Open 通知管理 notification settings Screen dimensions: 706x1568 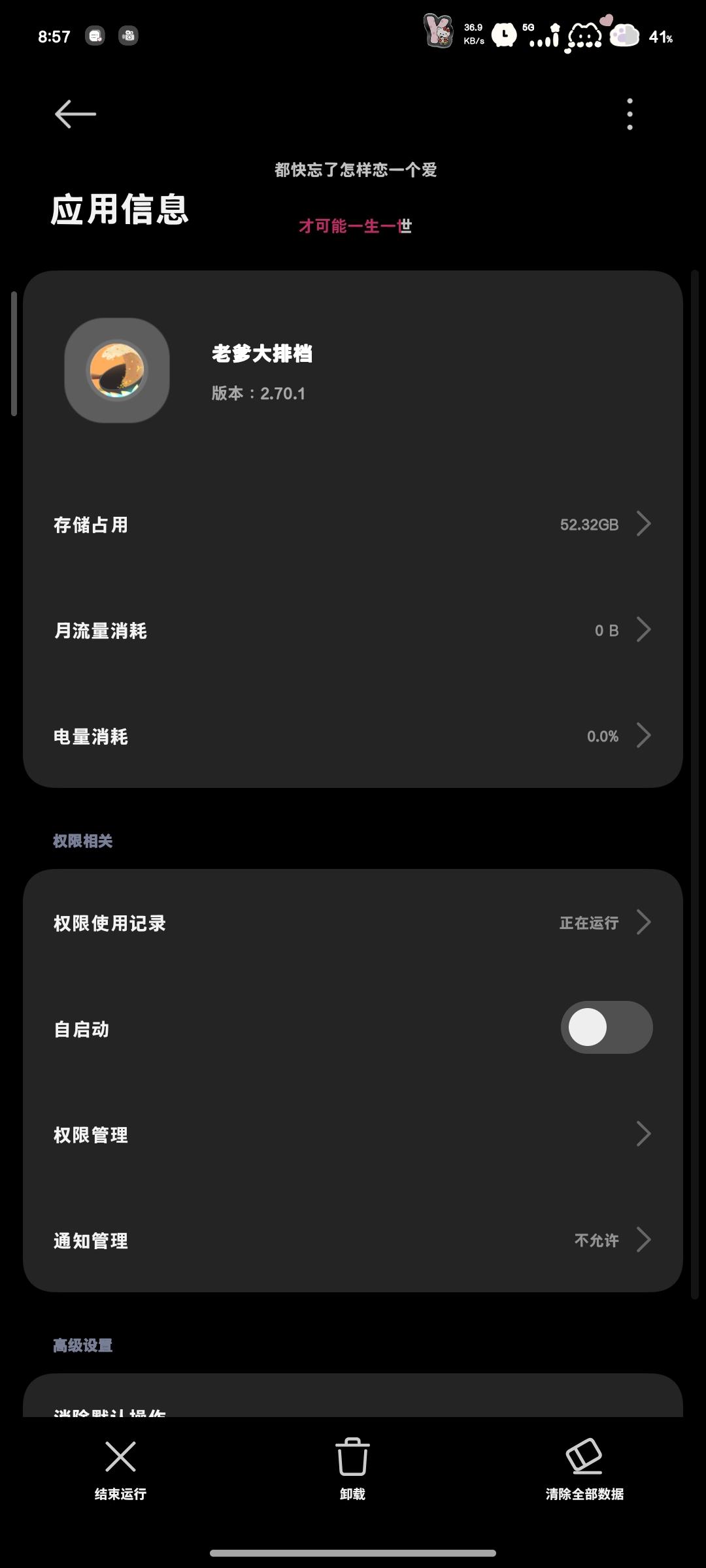[353, 1241]
